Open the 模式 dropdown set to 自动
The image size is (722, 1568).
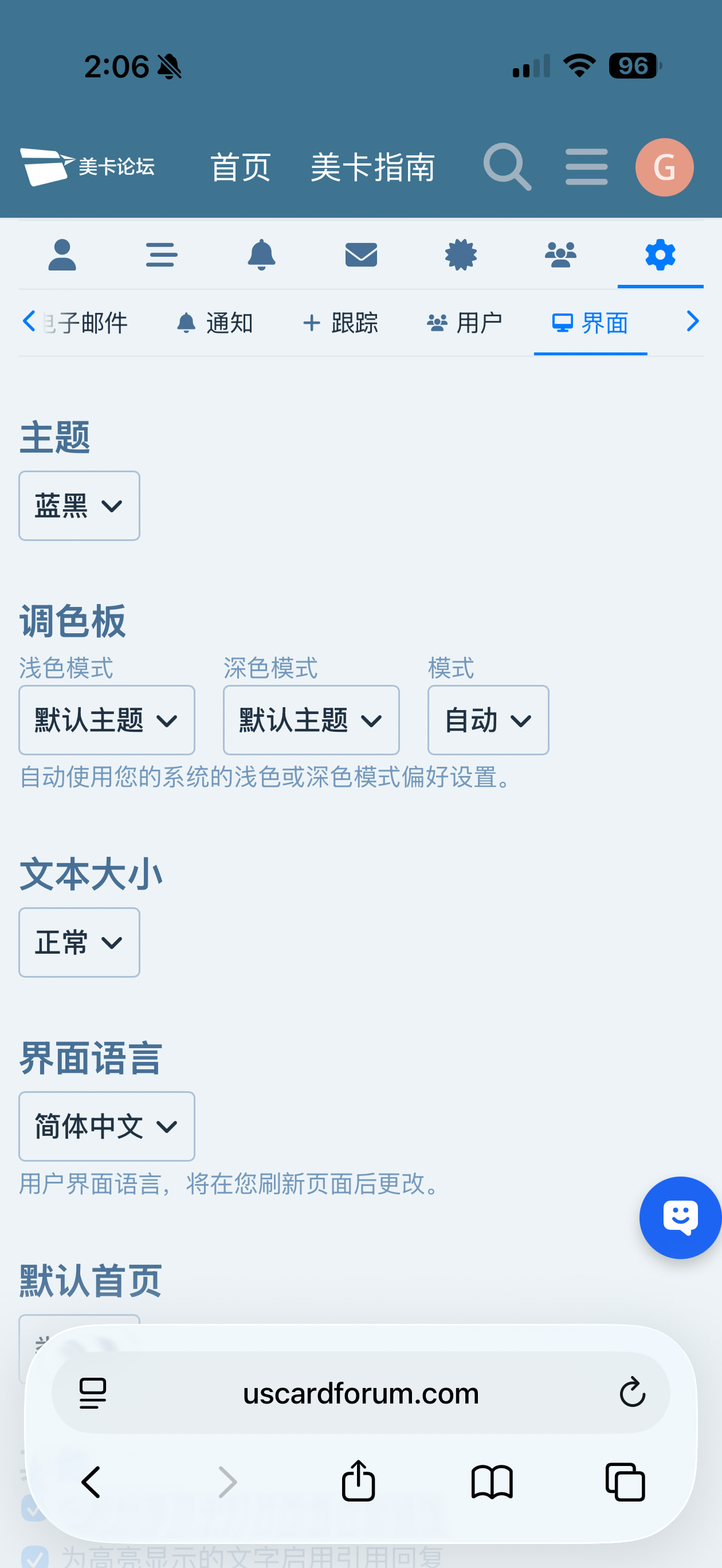[488, 720]
